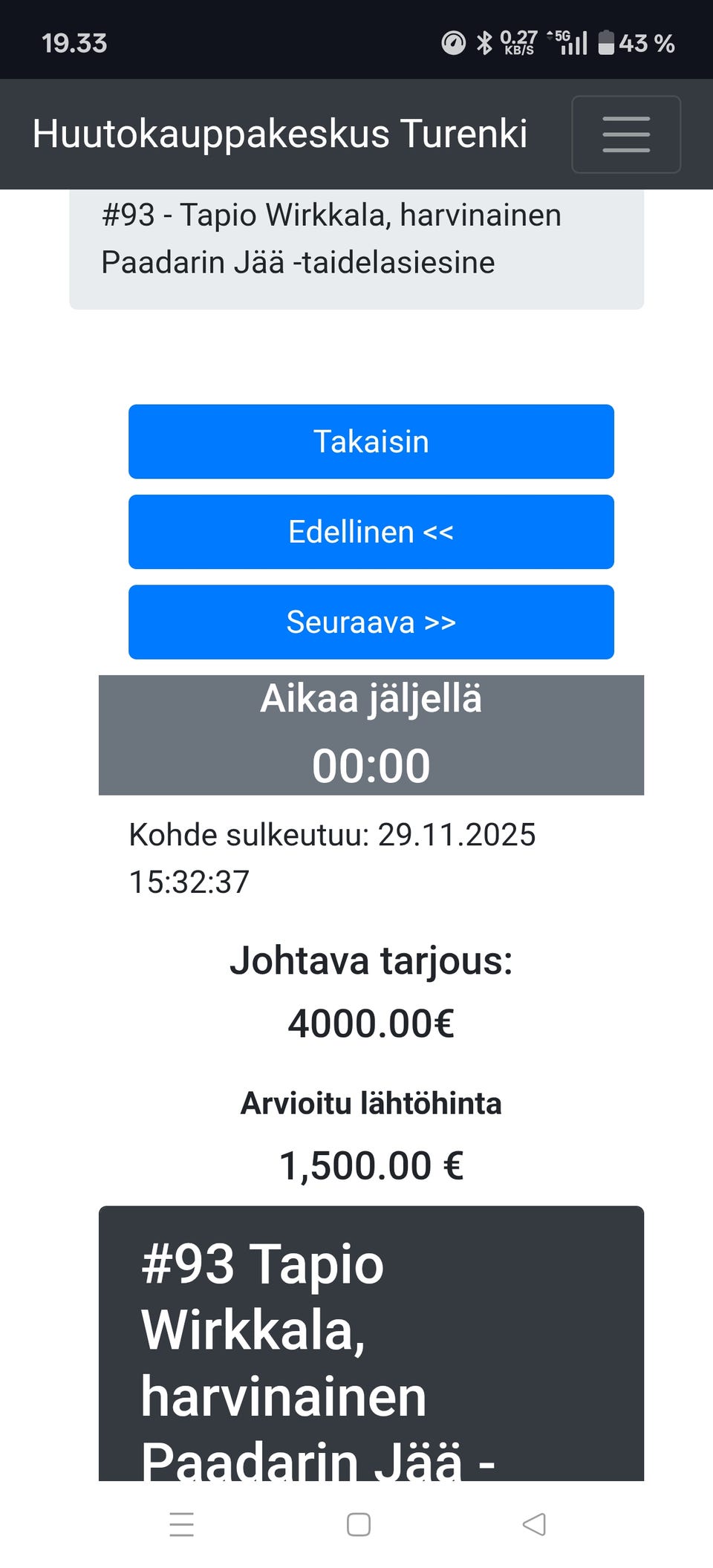Tap the speedometer icon in status bar

453,42
